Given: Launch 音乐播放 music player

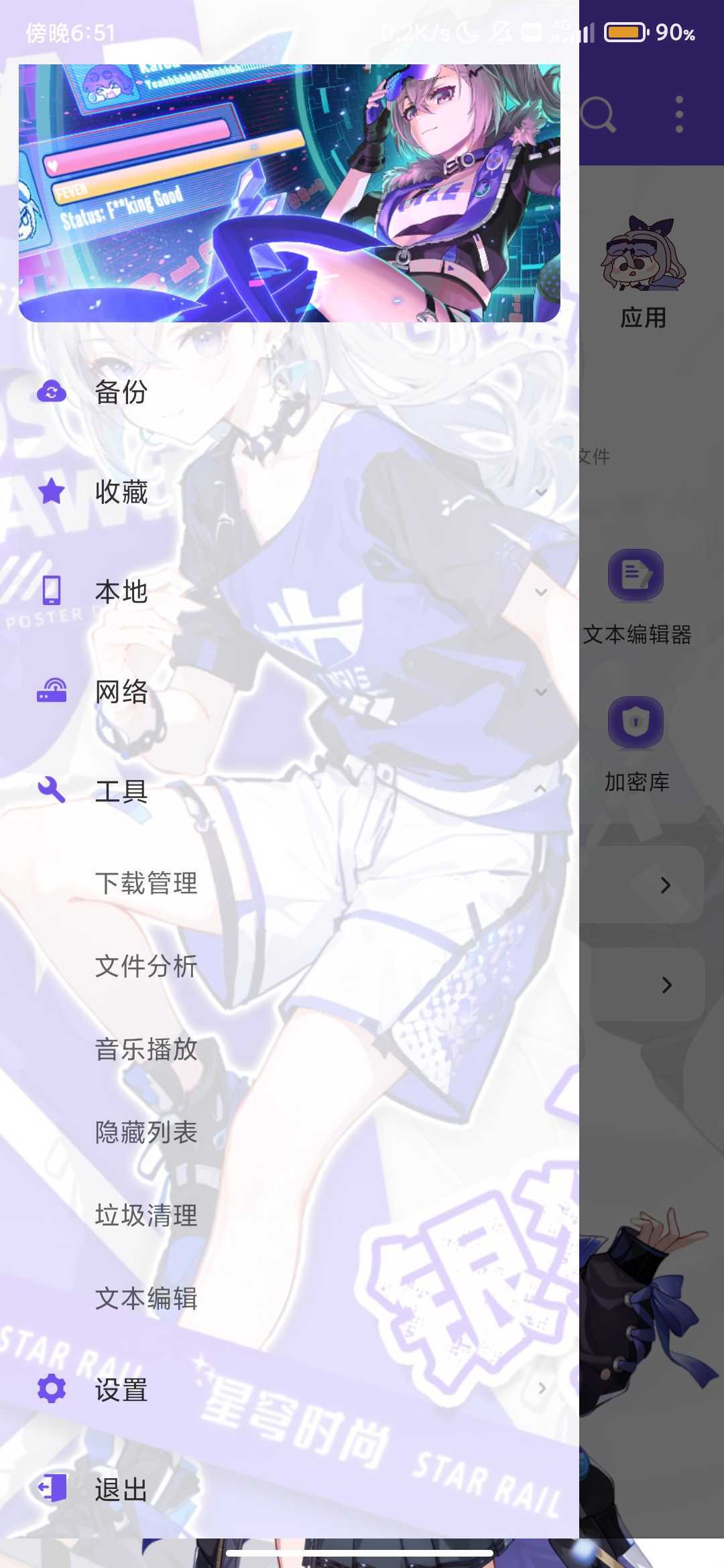Looking at the screenshot, I should (146, 1049).
